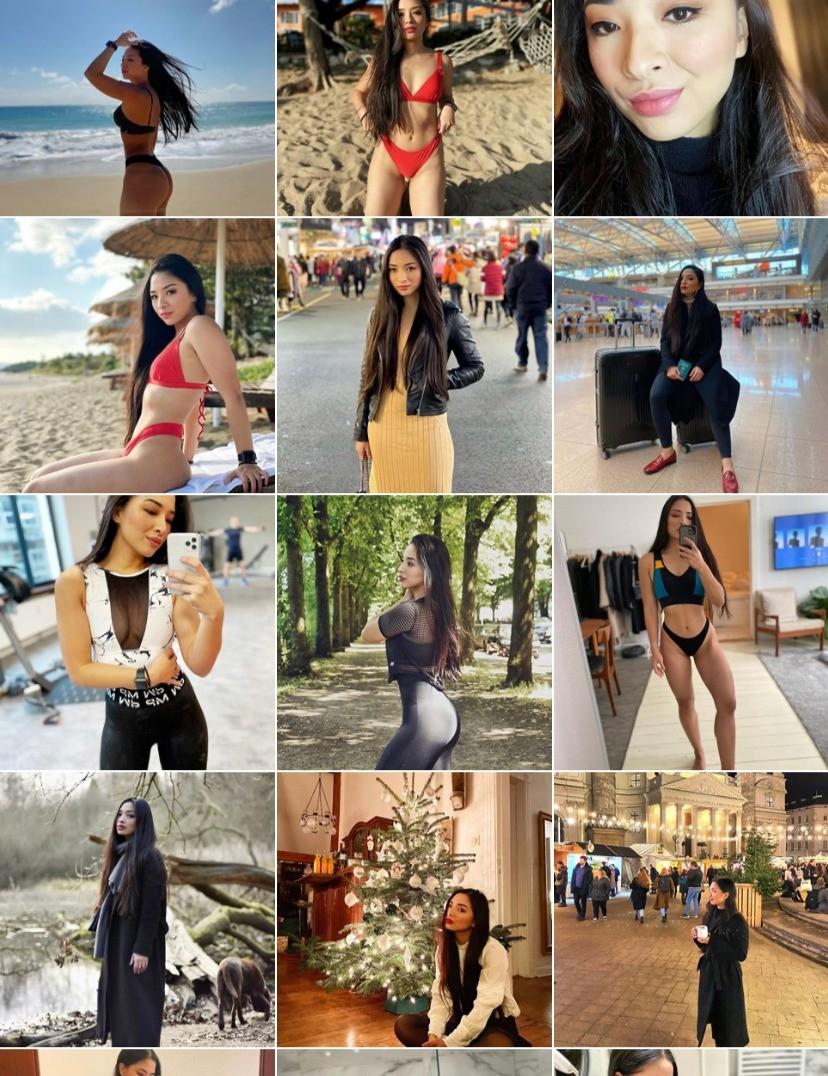Open the tree-lined park path photo
The image size is (828, 1076).
[414, 632]
